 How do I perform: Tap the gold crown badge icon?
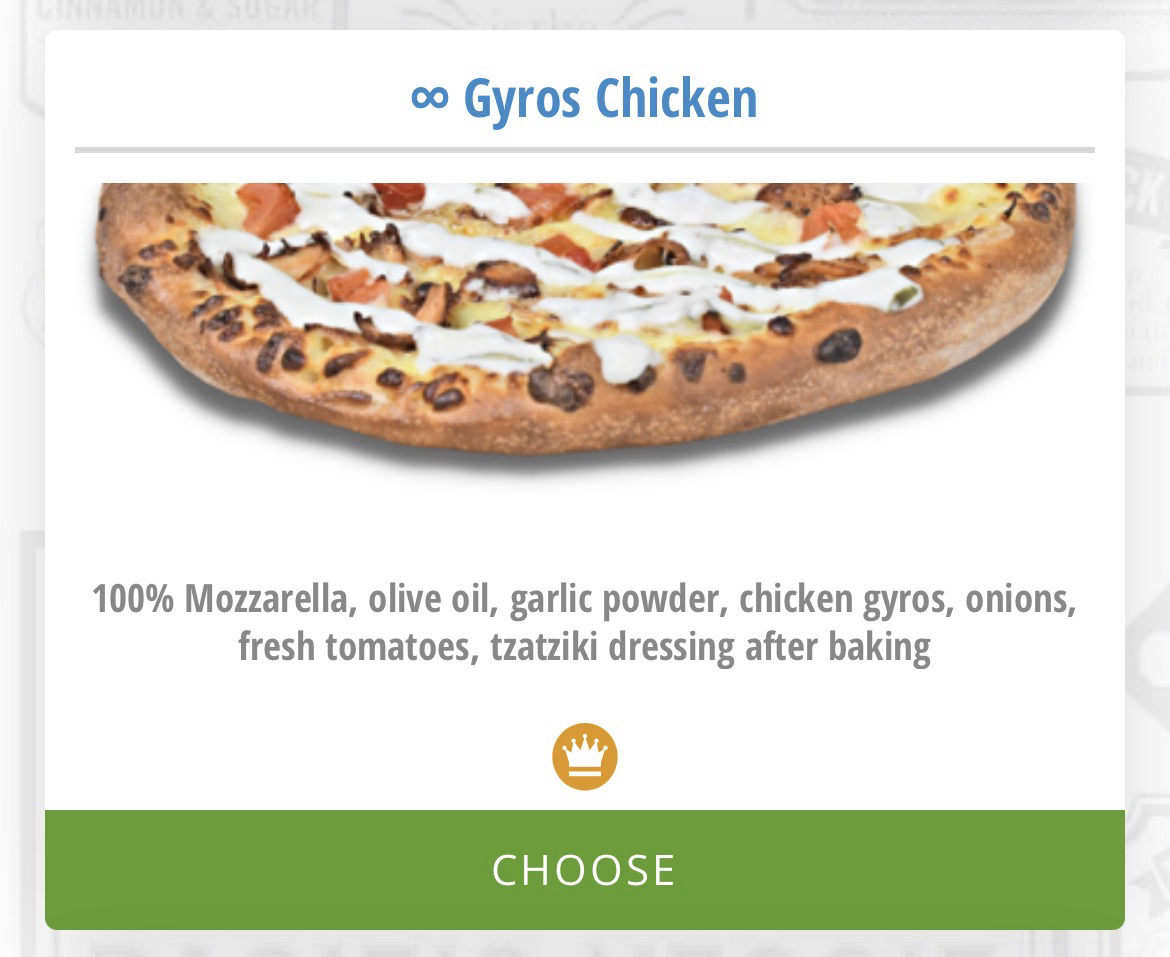point(585,757)
